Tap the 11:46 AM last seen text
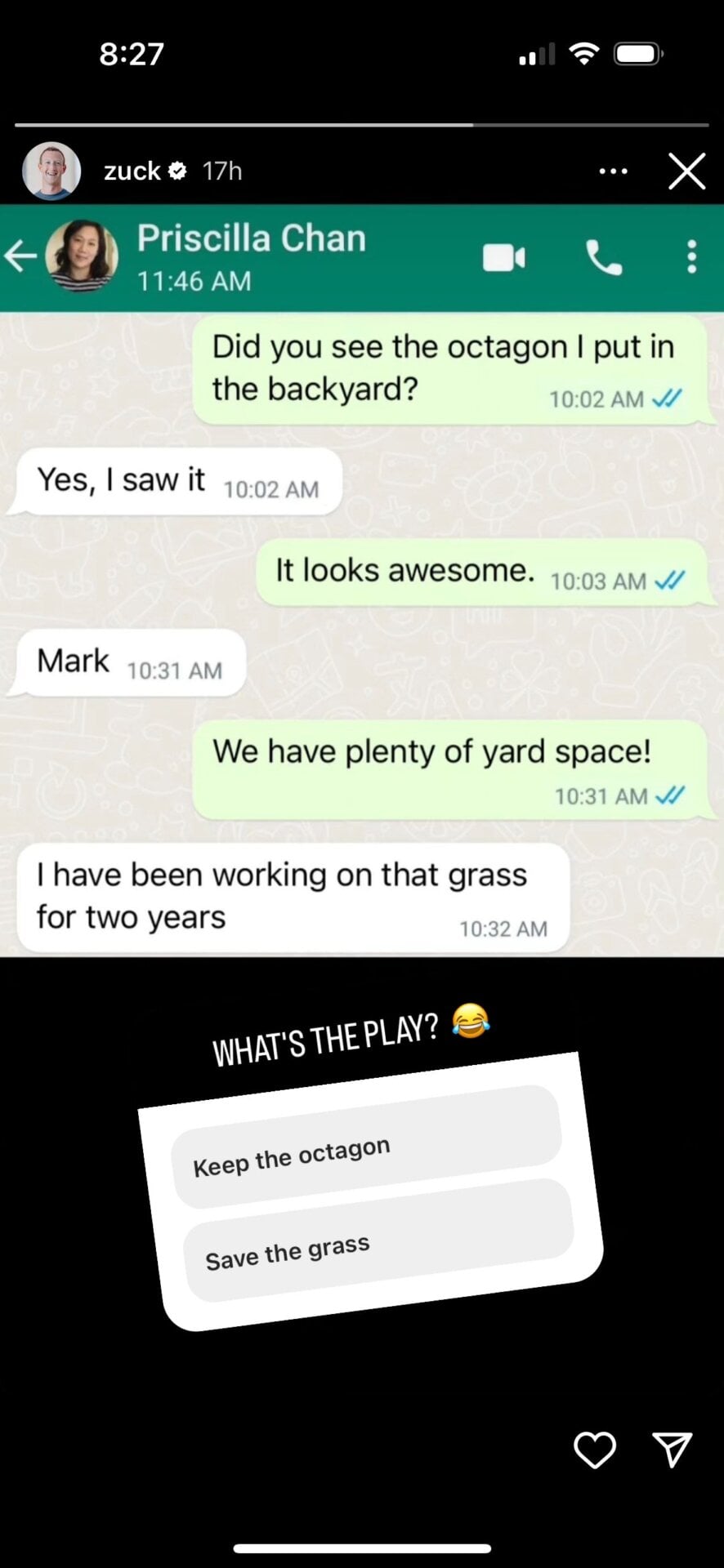The image size is (724, 1568). [x=194, y=280]
